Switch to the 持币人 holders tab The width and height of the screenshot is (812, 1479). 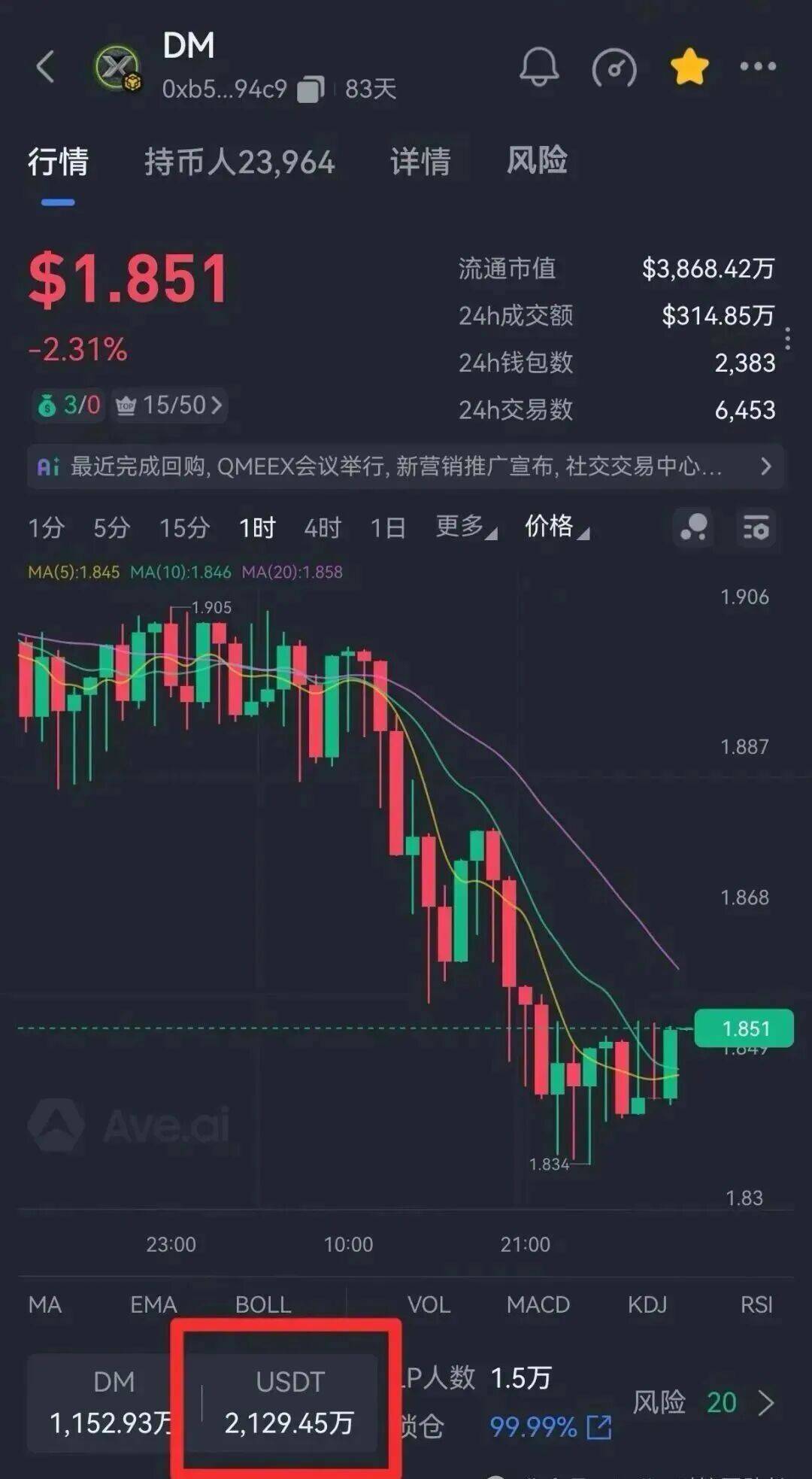239,162
